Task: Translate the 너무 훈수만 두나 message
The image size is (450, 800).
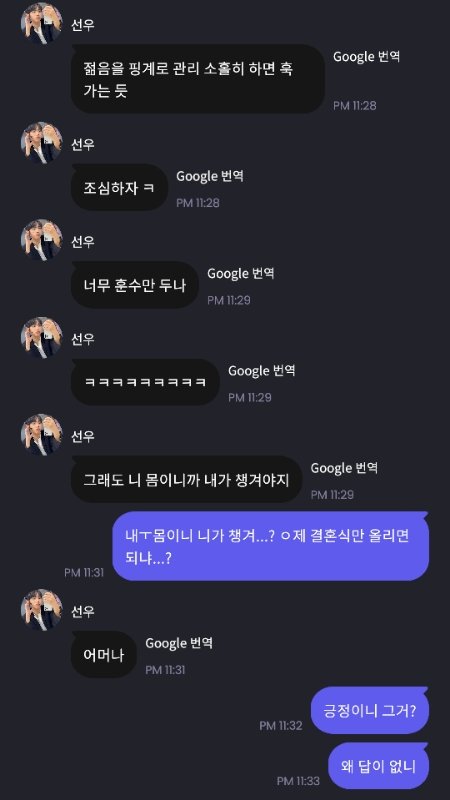Action: [241, 273]
